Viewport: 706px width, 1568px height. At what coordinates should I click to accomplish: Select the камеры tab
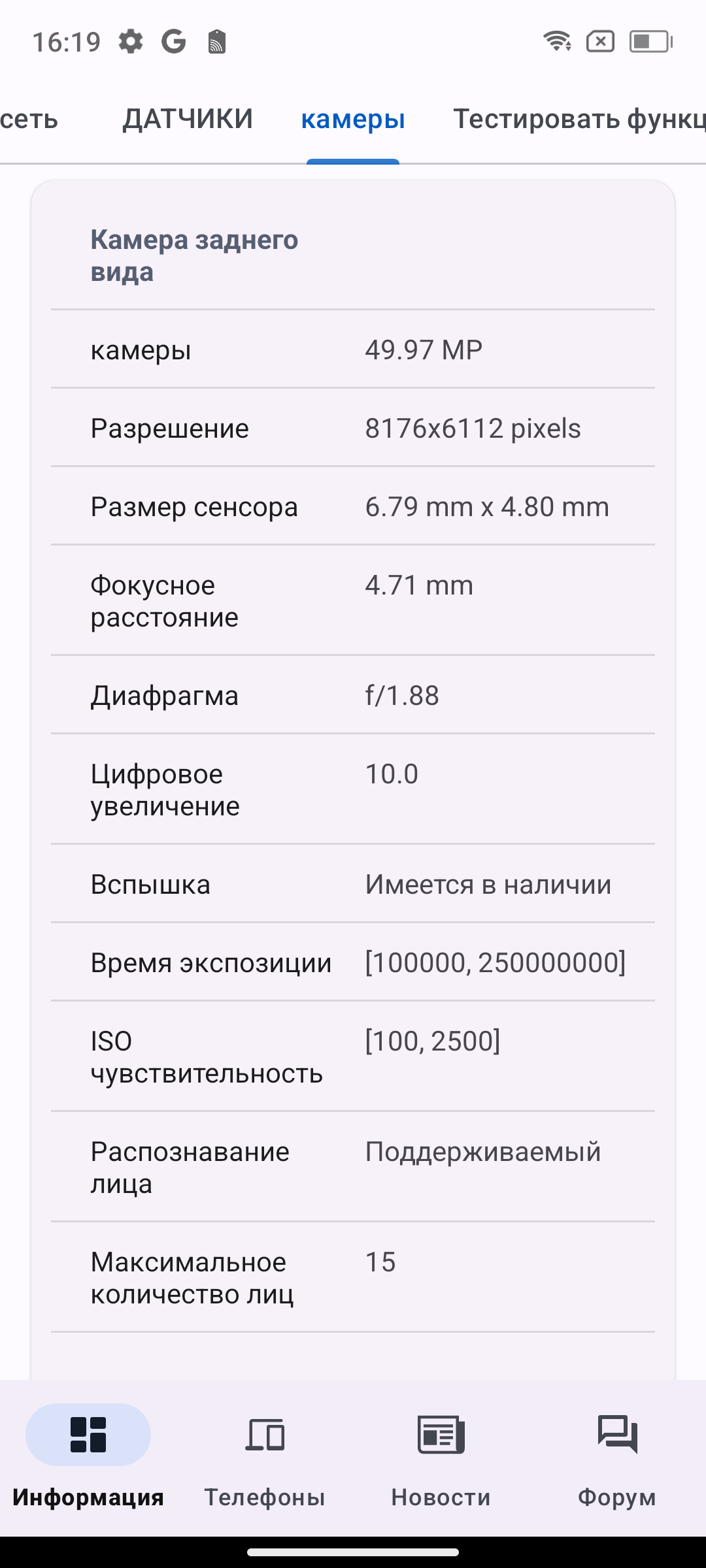pos(353,119)
